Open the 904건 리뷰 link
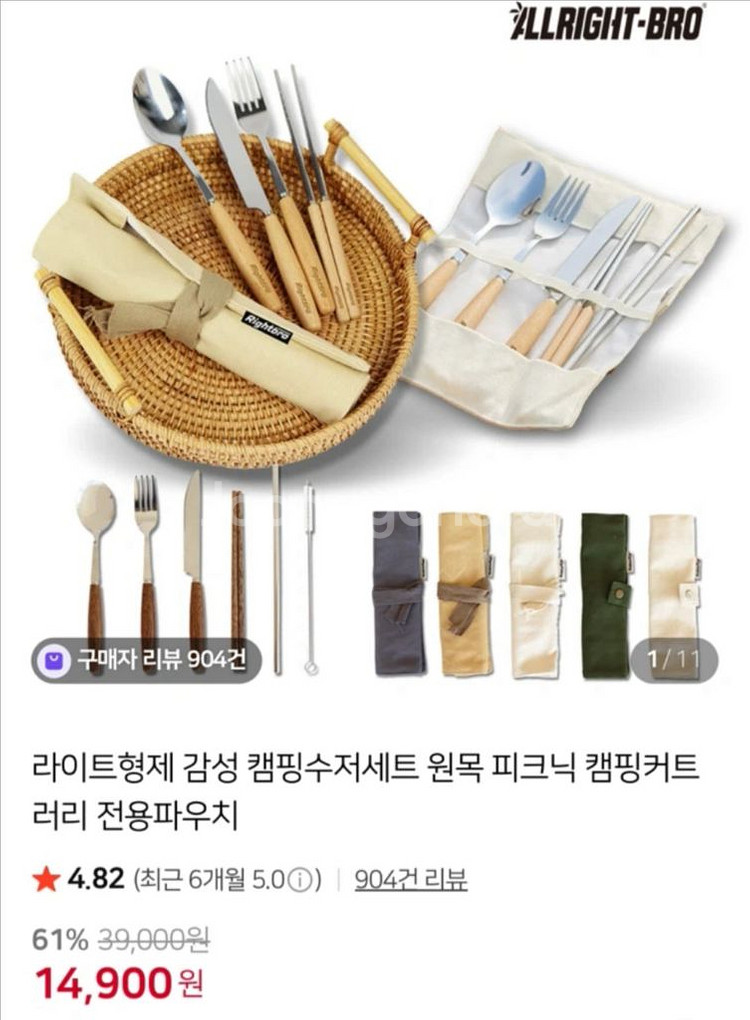This screenshot has width=750, height=1020. click(410, 880)
